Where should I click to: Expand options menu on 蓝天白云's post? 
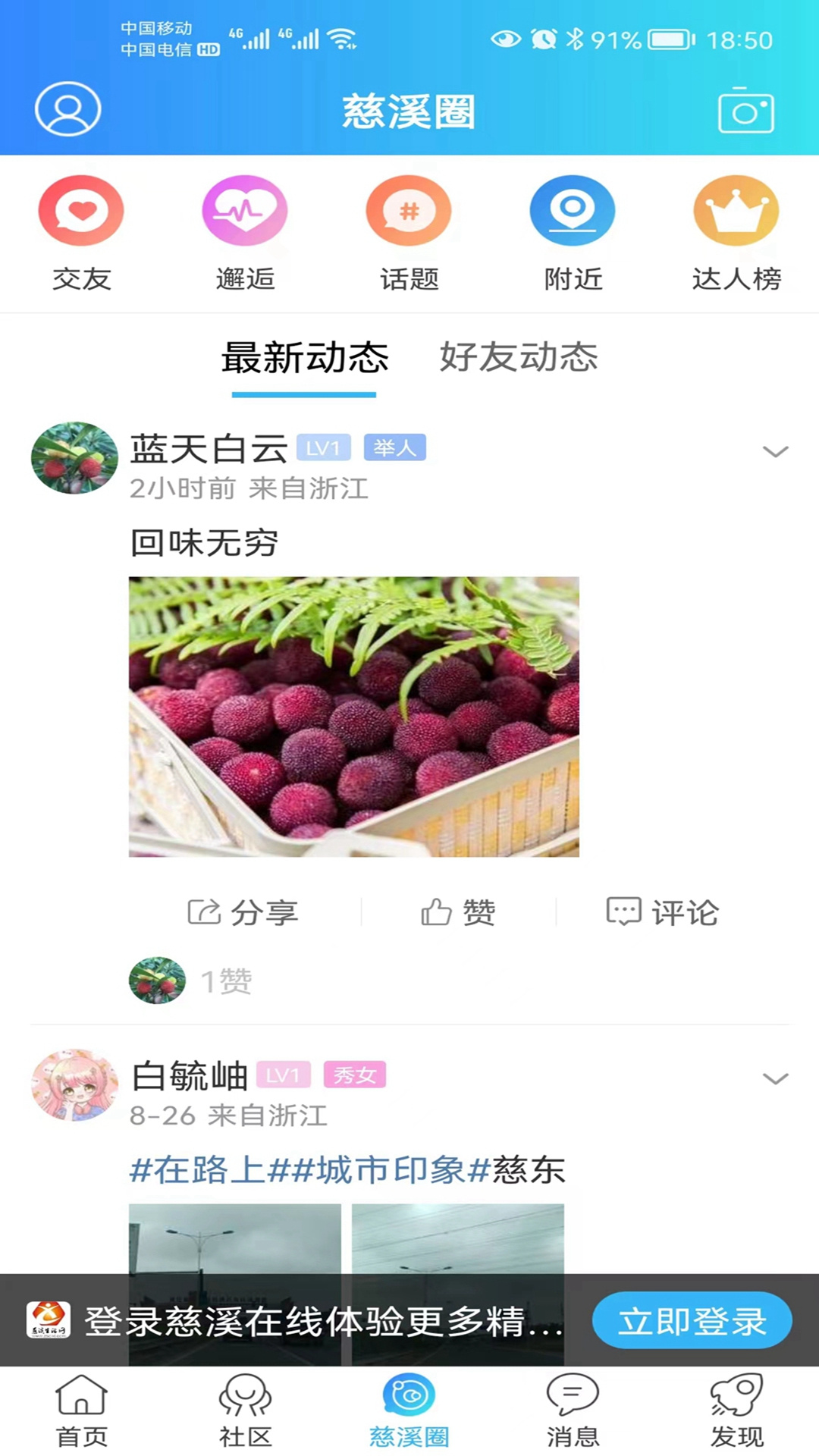pyautogui.click(x=775, y=451)
